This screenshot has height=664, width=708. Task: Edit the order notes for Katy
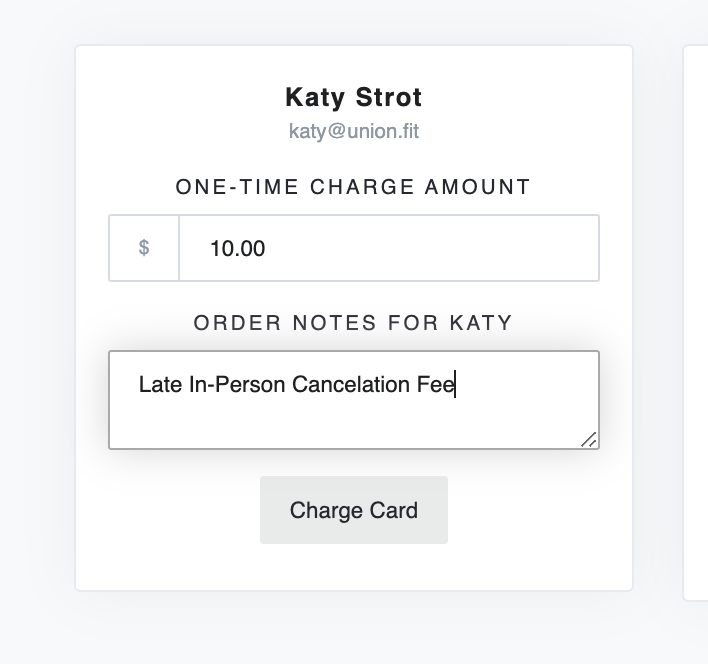(353, 400)
